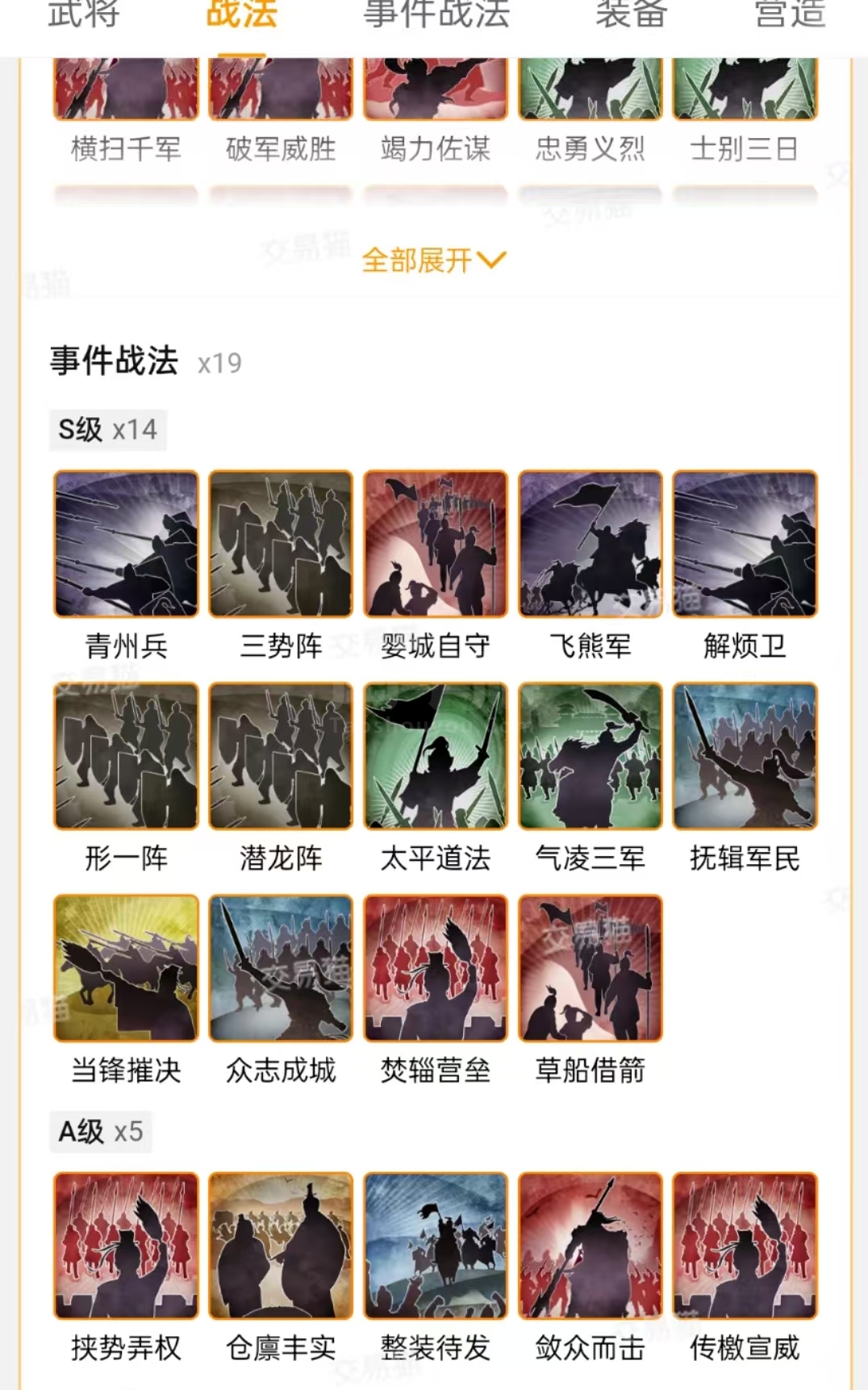Switch to the 武将 tab
This screenshot has width=868, height=1390.
point(83,15)
